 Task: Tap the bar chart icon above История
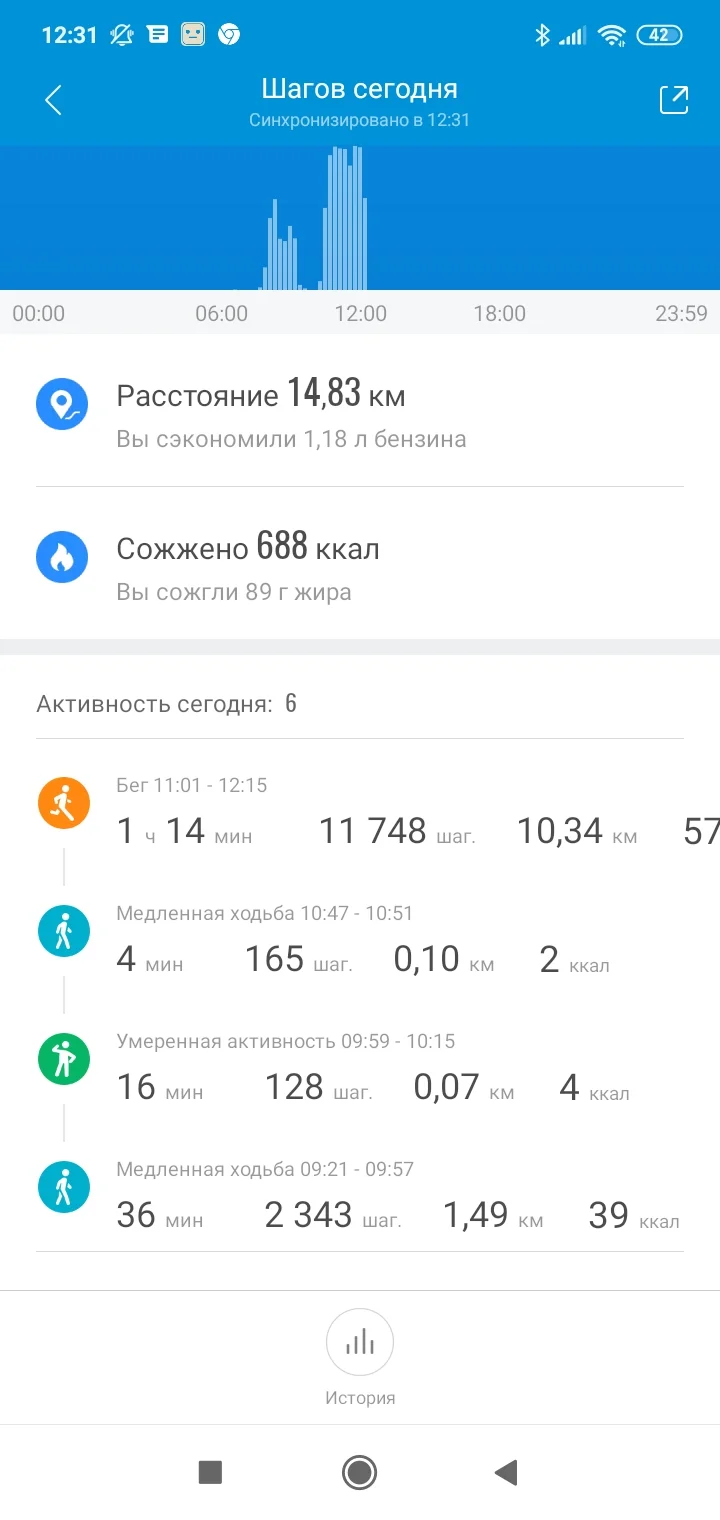pyautogui.click(x=360, y=1342)
